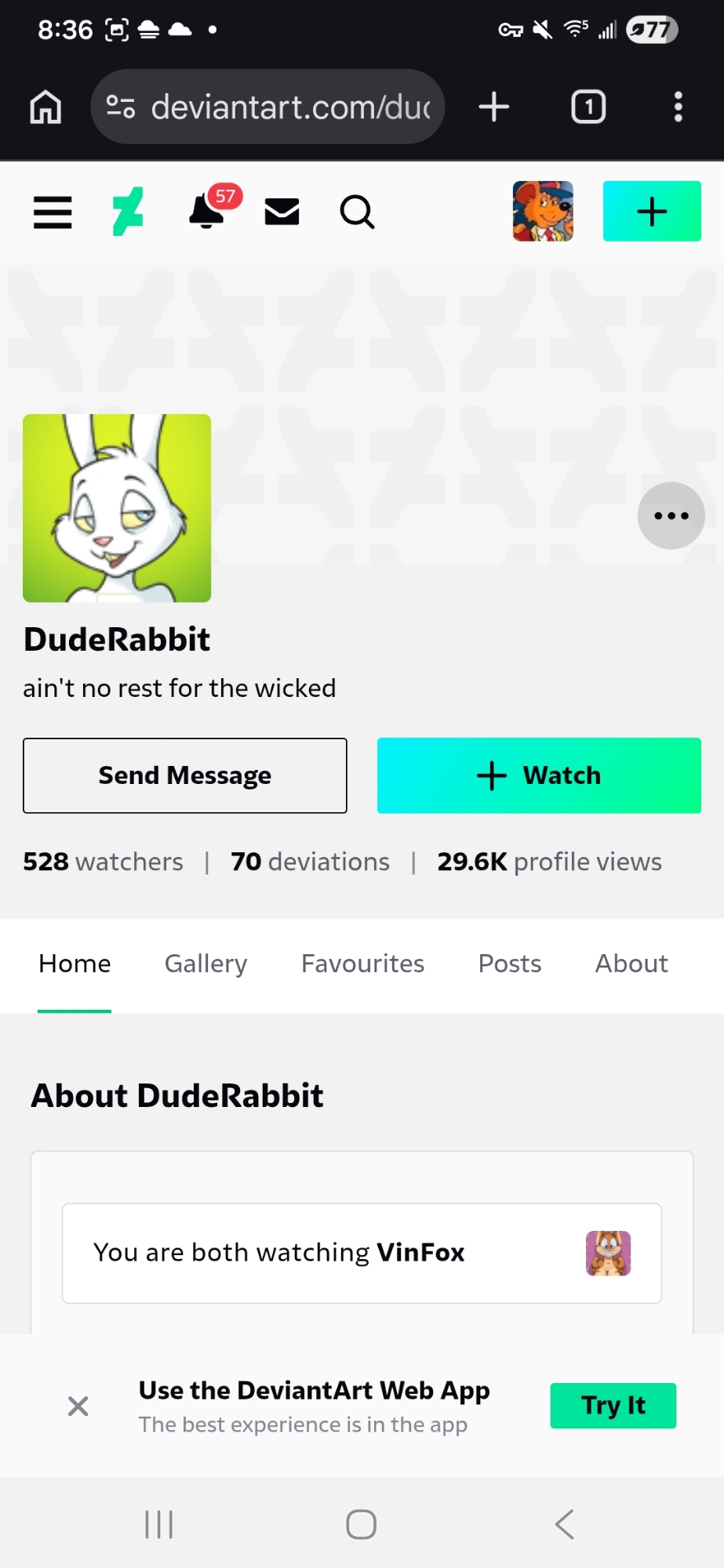Open the notifications bell with 57 alerts

[207, 211]
